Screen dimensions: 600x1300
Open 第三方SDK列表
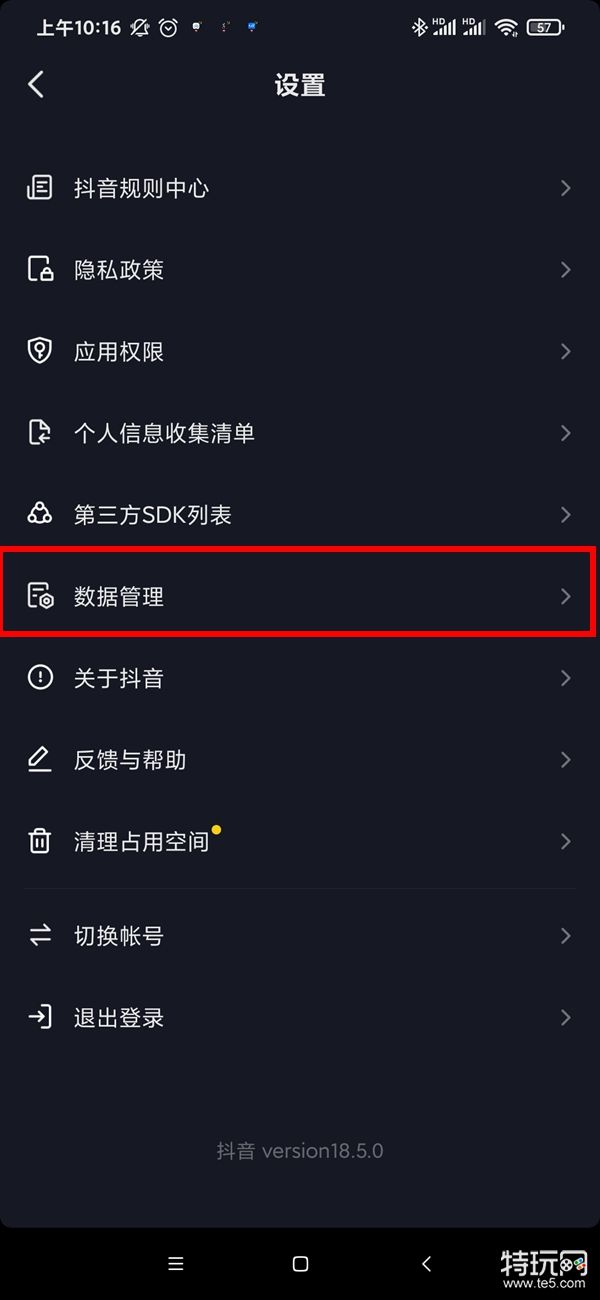(x=300, y=515)
